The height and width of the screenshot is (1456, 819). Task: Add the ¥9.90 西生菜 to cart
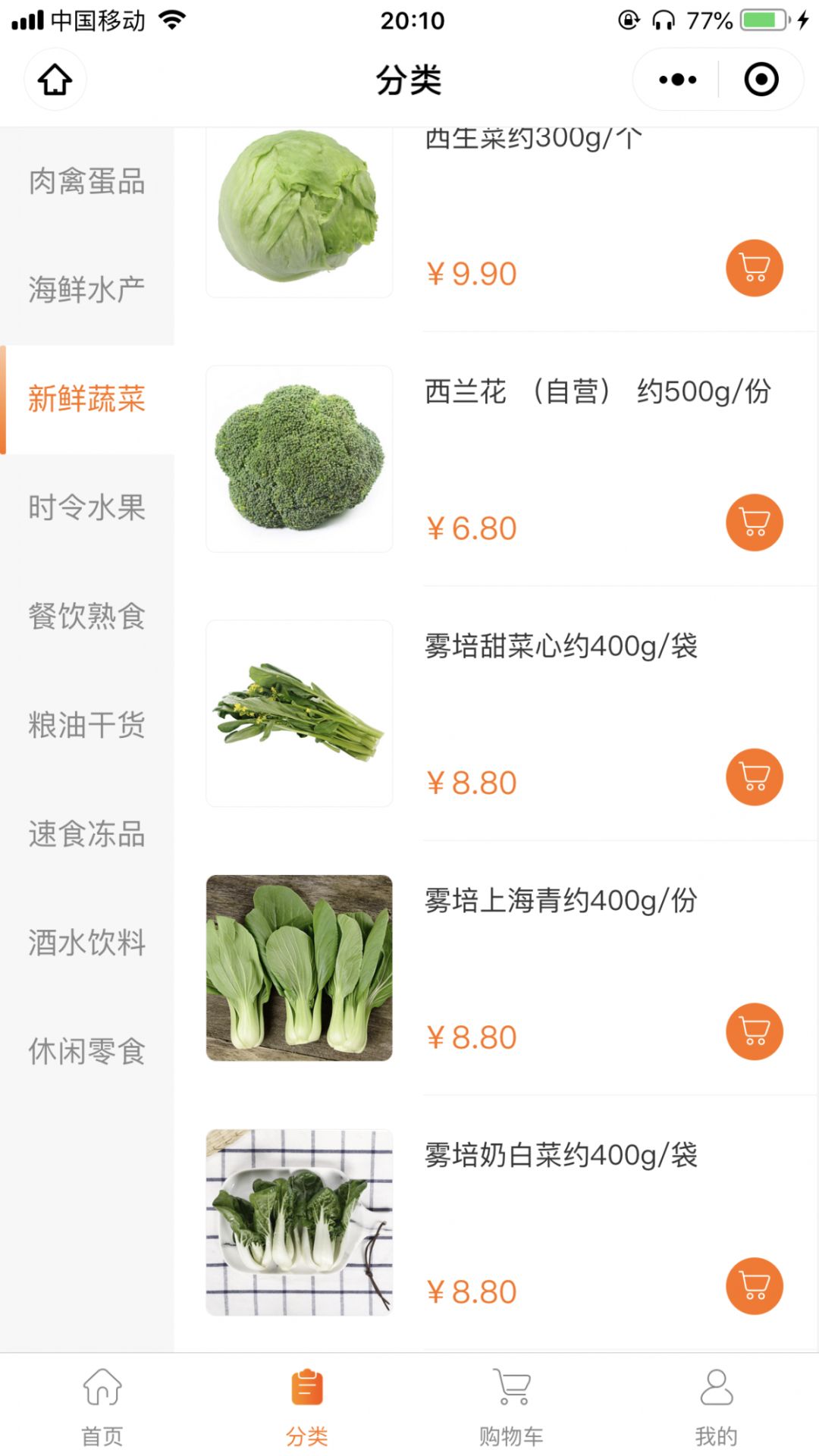[x=755, y=268]
